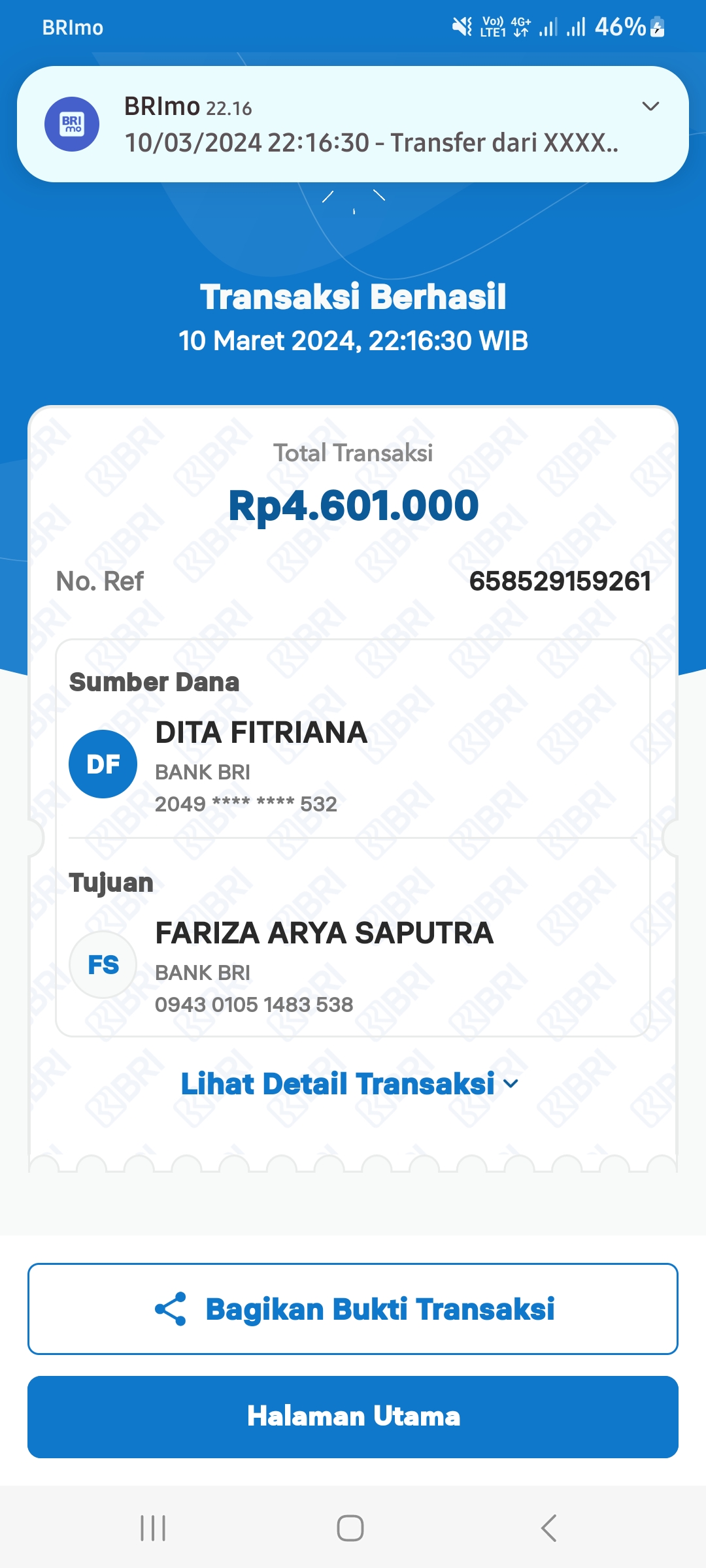The width and height of the screenshot is (706, 1568).
Task: Open recent apps from navigation bar
Action: pos(153,1528)
